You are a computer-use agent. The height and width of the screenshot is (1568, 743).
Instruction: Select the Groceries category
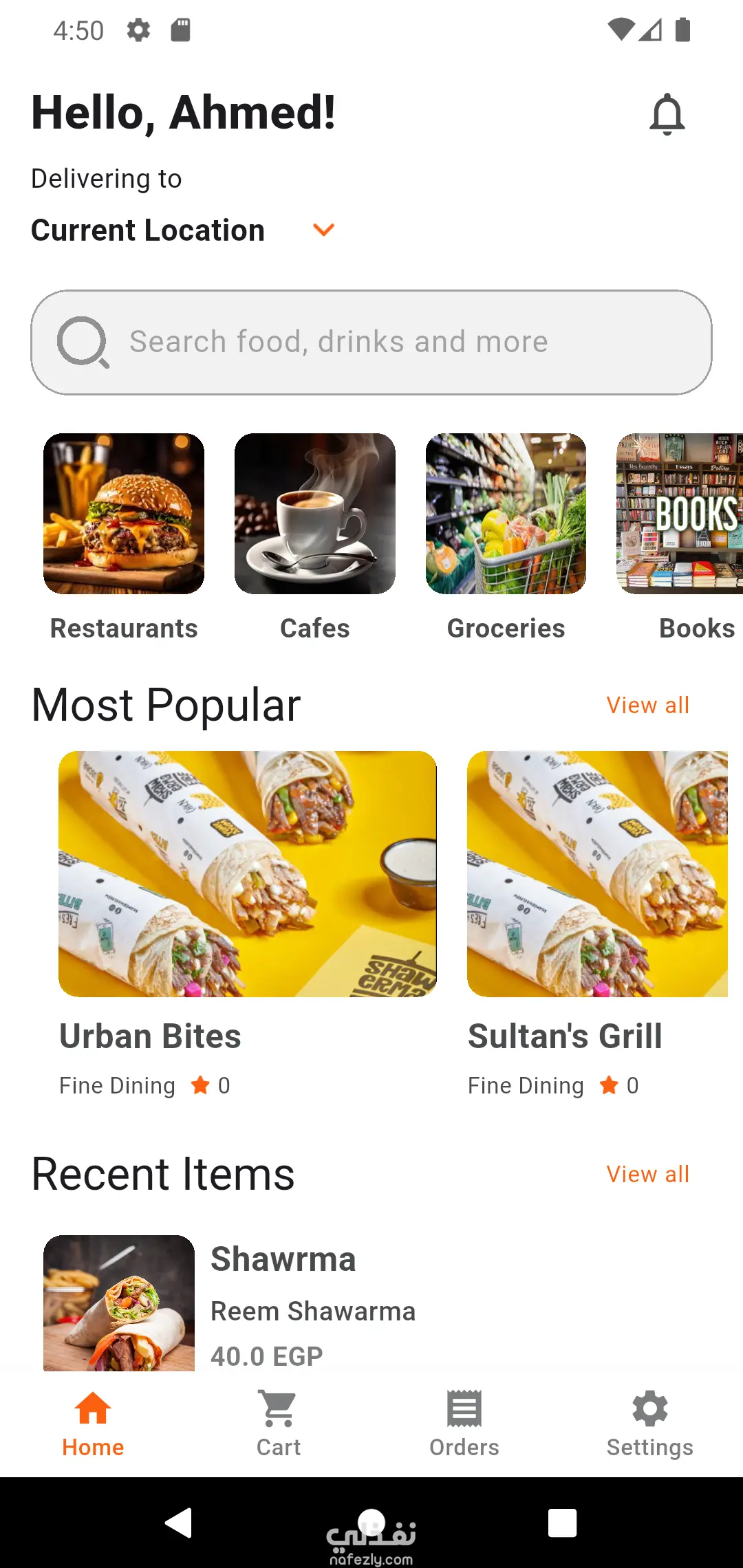506,514
